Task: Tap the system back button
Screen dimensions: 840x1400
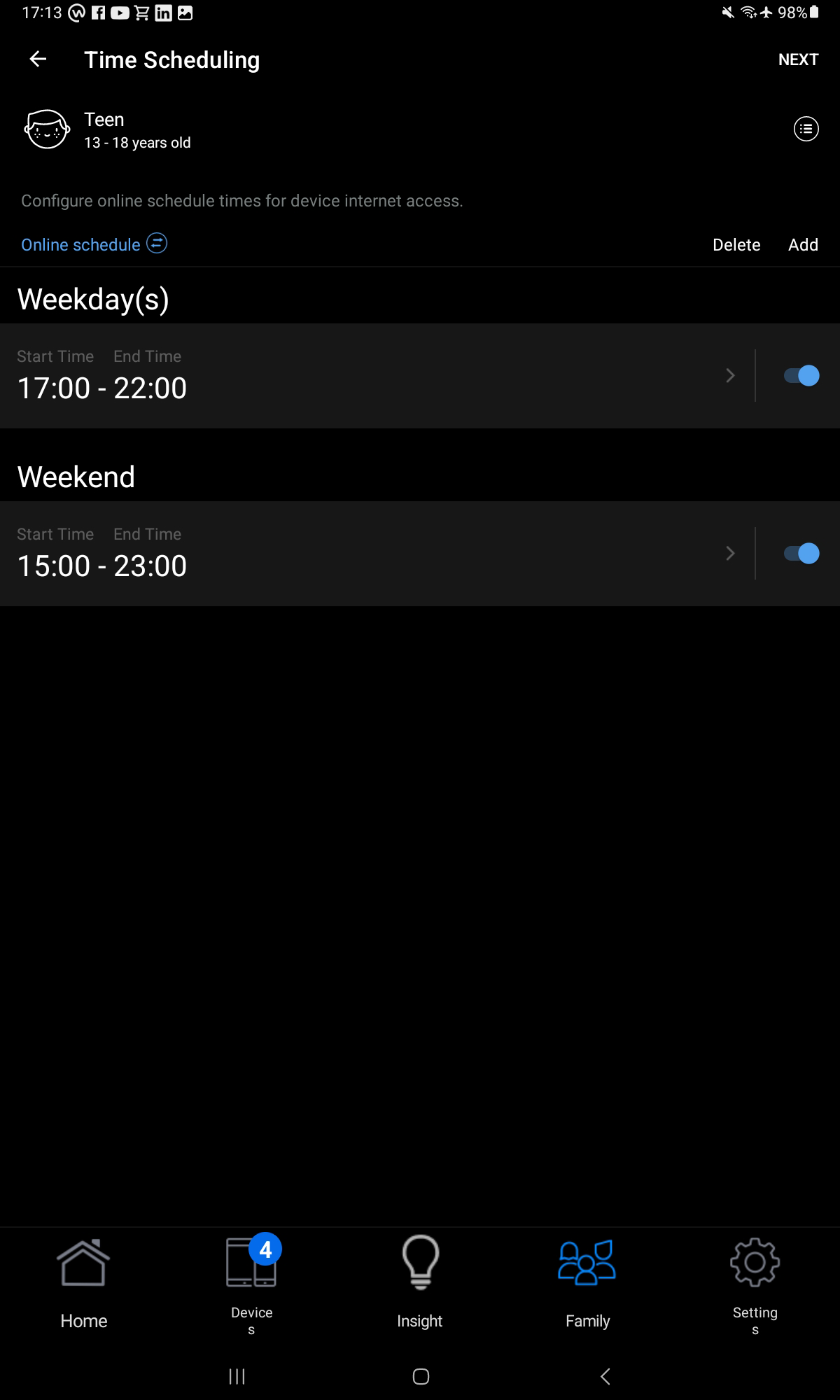Action: [605, 1376]
